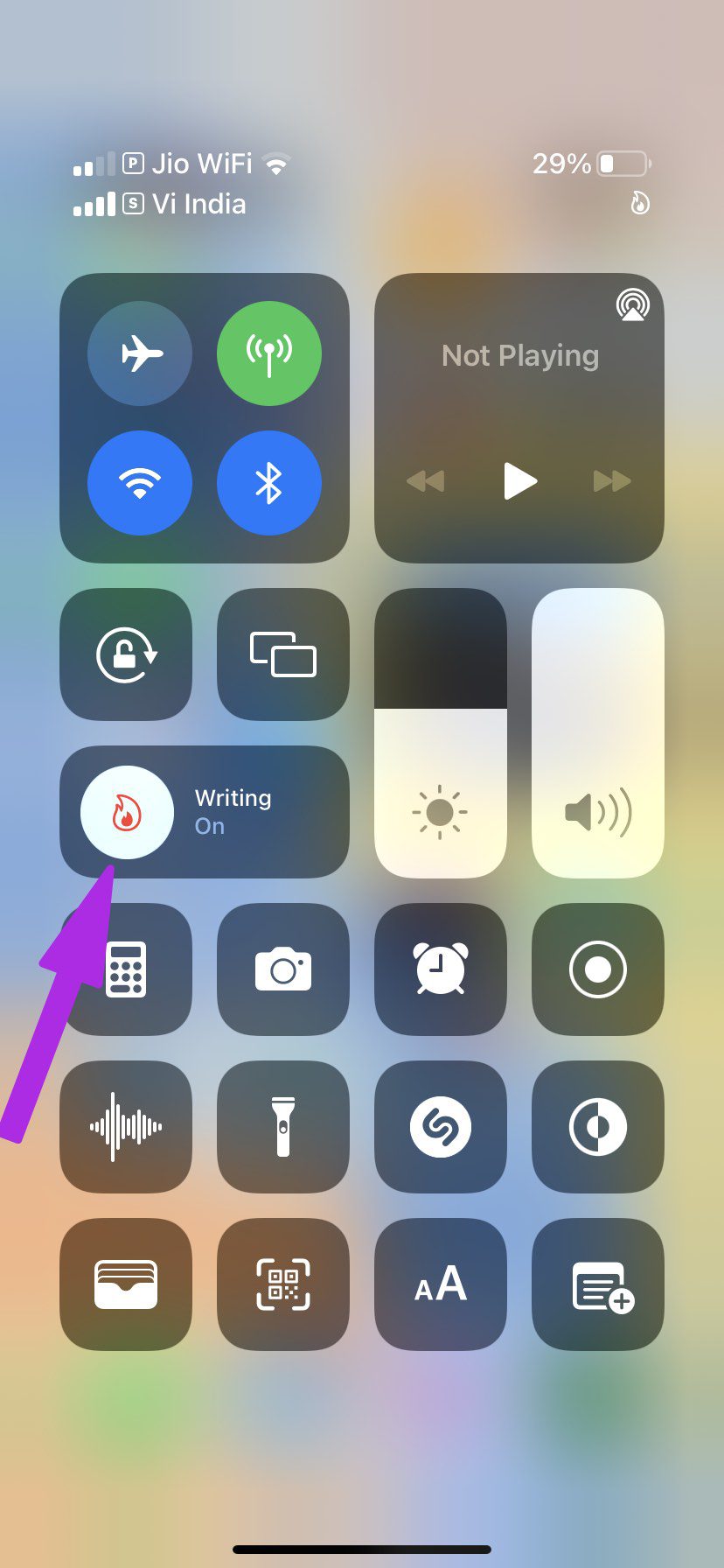Open Screen Mirroring
724x1568 pixels.
[282, 654]
